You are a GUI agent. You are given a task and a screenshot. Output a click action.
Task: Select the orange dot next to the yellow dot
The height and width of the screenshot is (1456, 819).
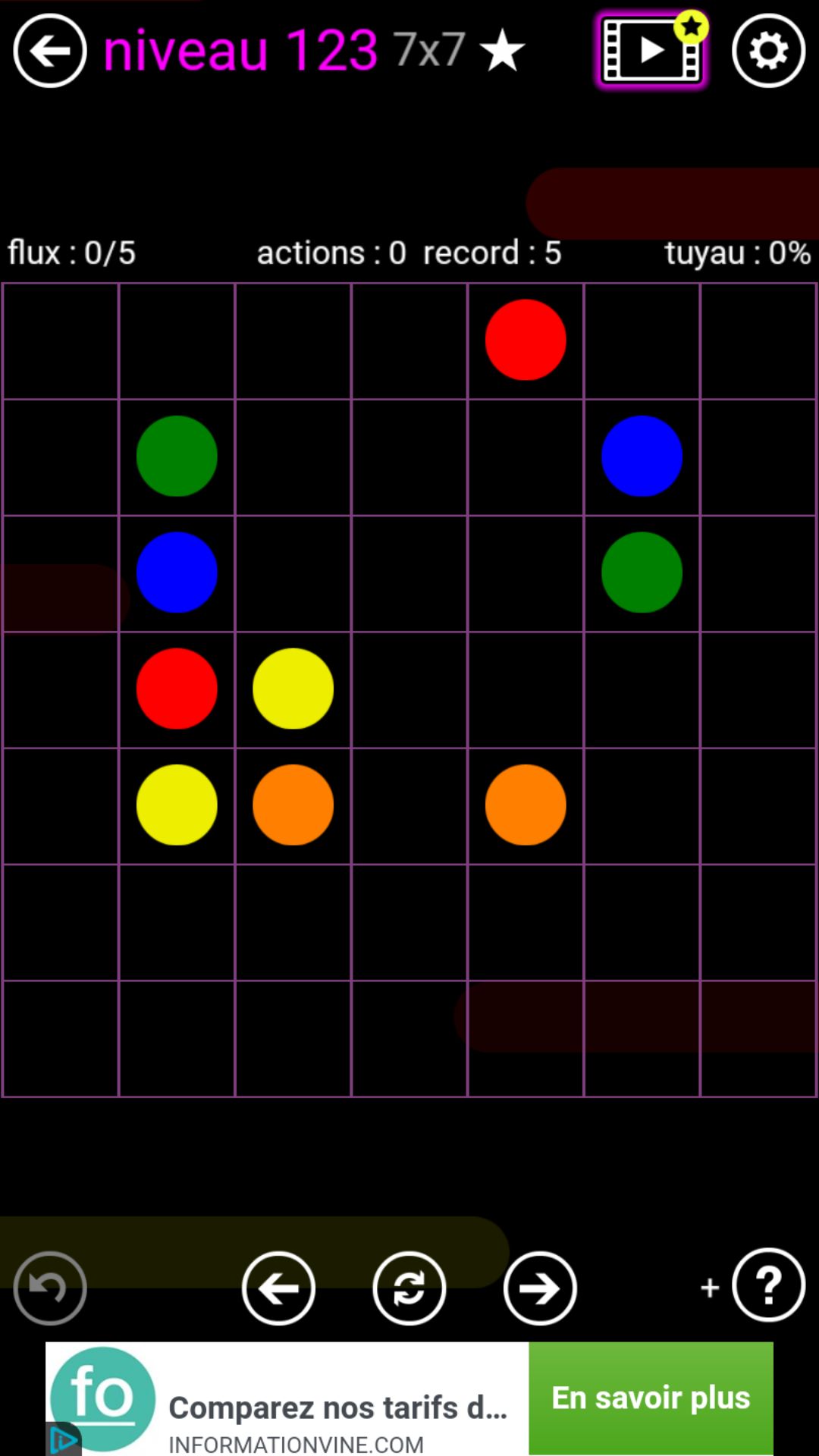click(293, 805)
